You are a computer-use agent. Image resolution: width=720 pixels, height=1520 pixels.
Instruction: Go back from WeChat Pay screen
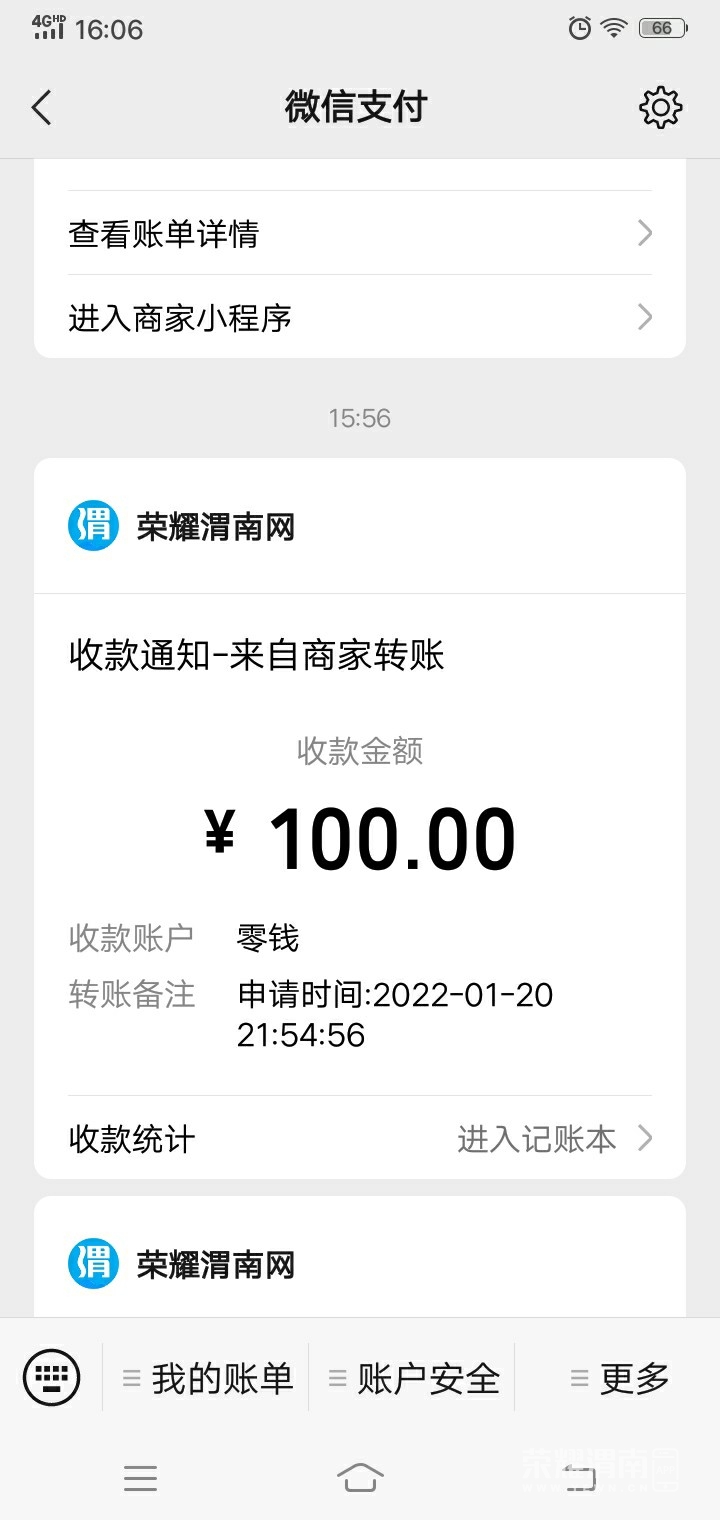41,107
